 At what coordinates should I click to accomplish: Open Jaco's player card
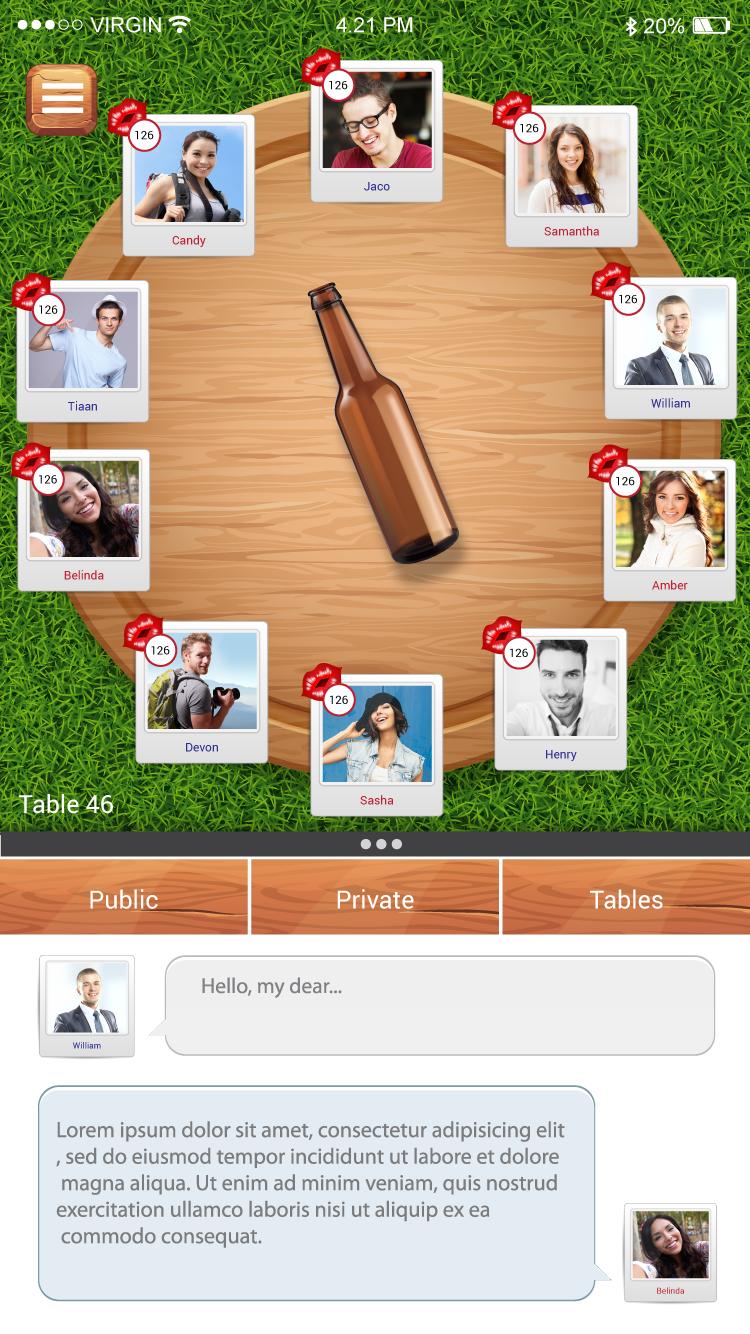(377, 130)
